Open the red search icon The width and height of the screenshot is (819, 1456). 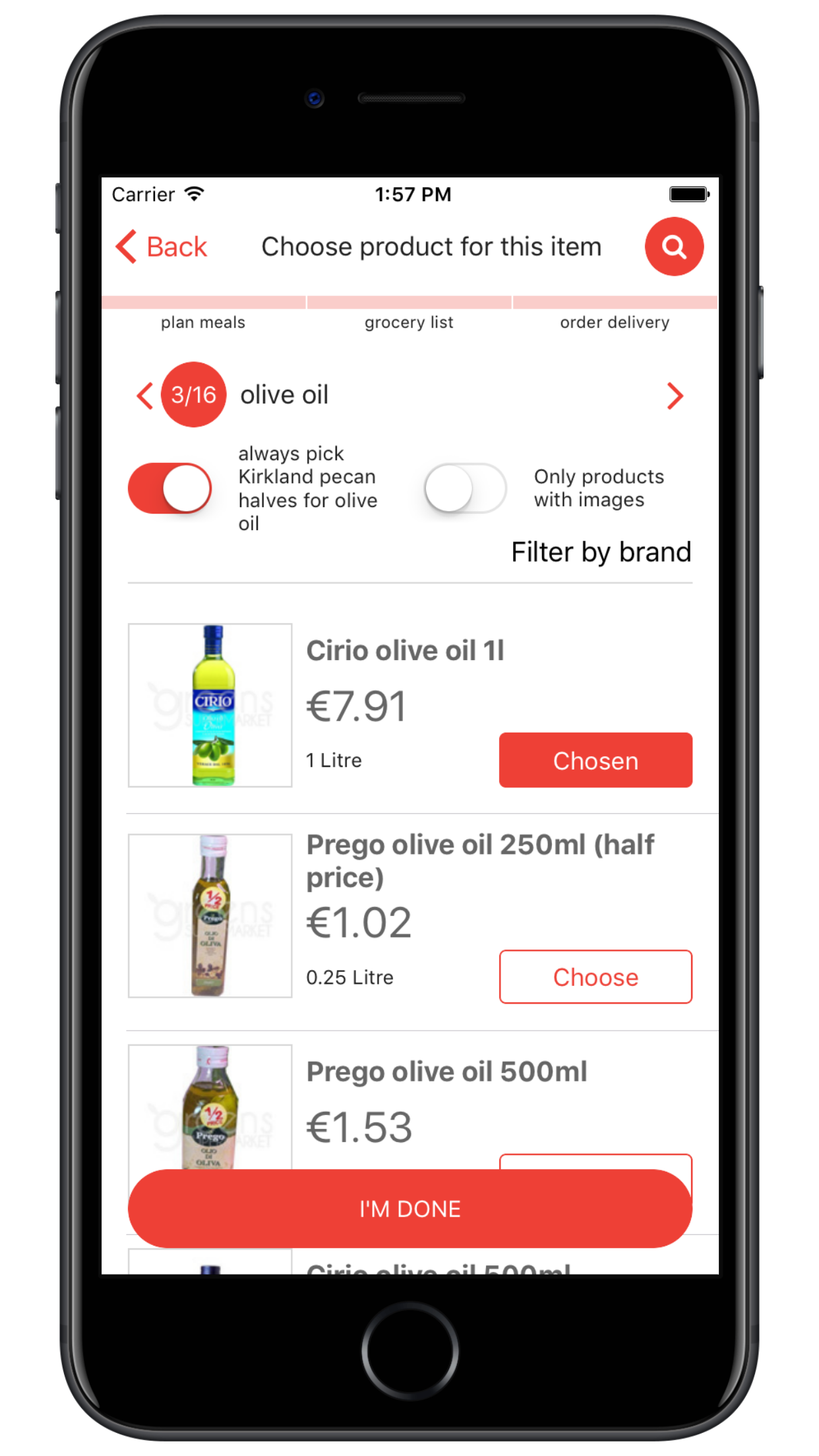pos(674,247)
